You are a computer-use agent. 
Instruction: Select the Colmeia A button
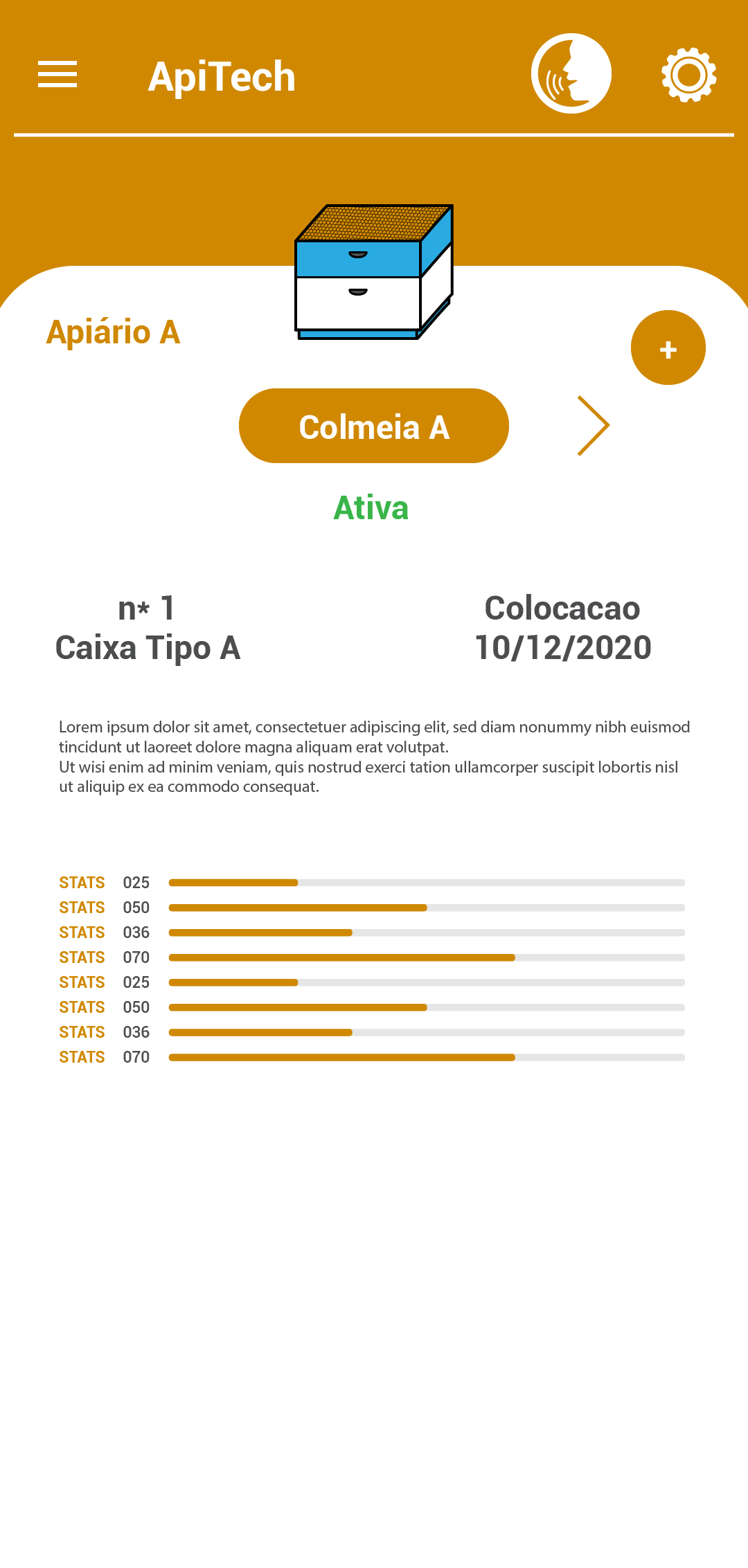[x=374, y=426]
